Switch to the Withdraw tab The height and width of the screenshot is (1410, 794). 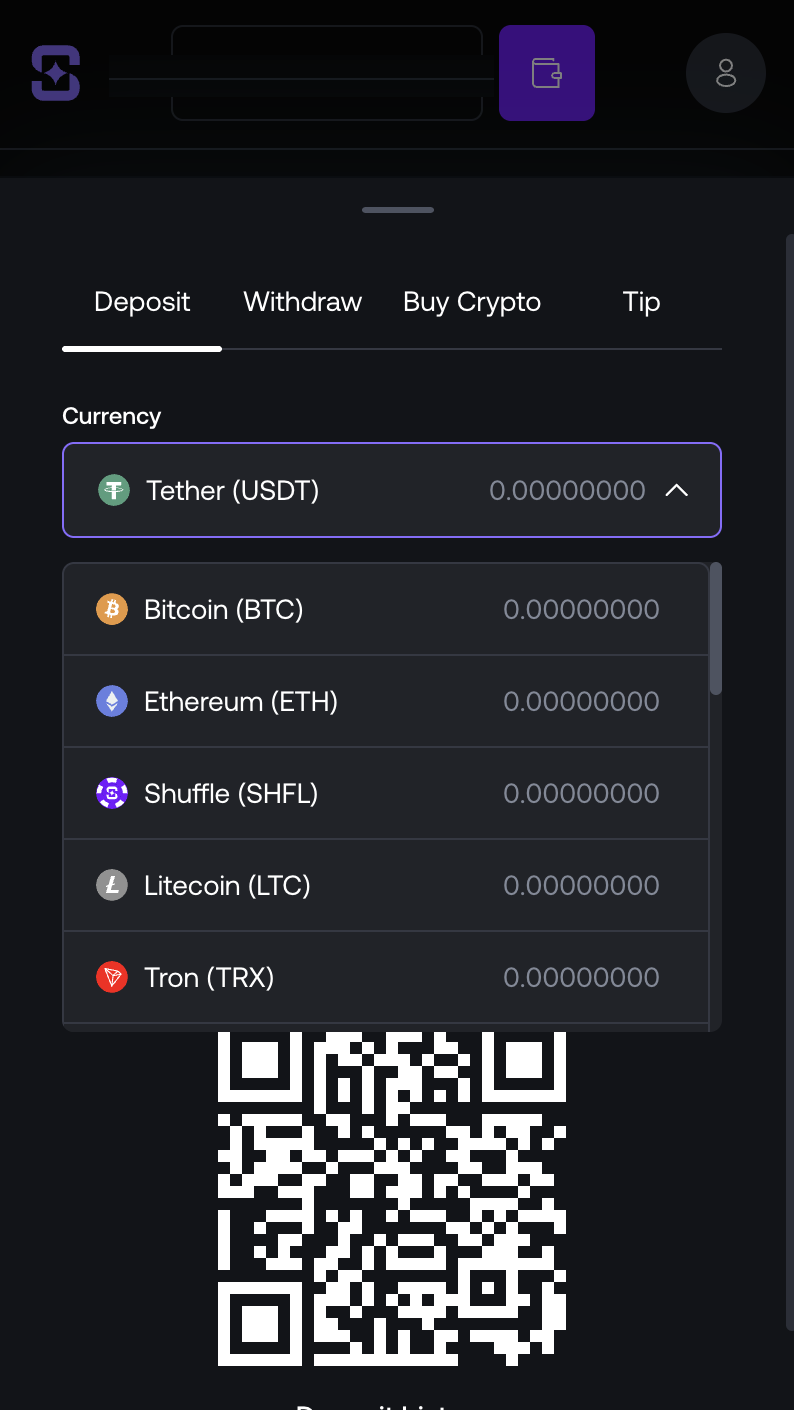(302, 302)
